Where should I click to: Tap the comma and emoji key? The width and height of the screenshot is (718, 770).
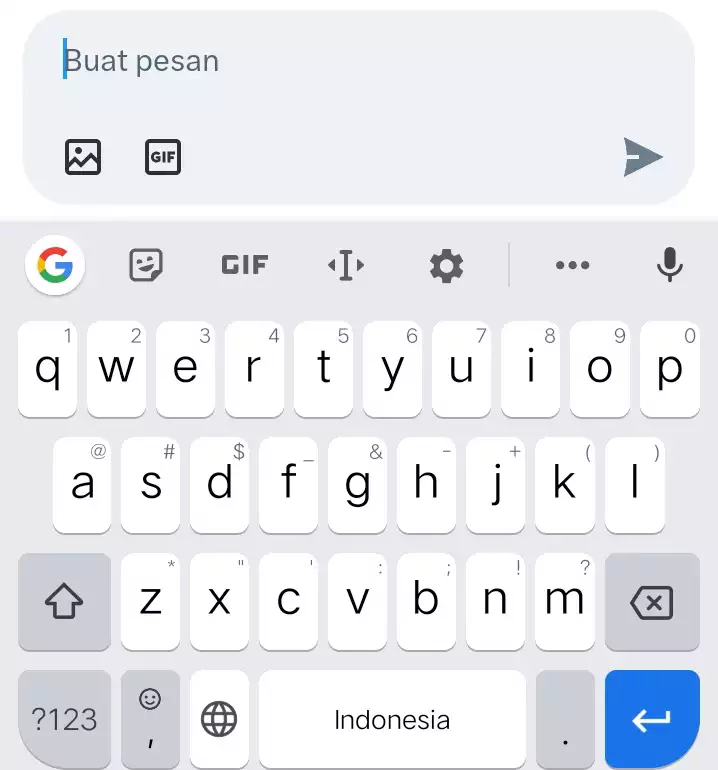click(150, 718)
